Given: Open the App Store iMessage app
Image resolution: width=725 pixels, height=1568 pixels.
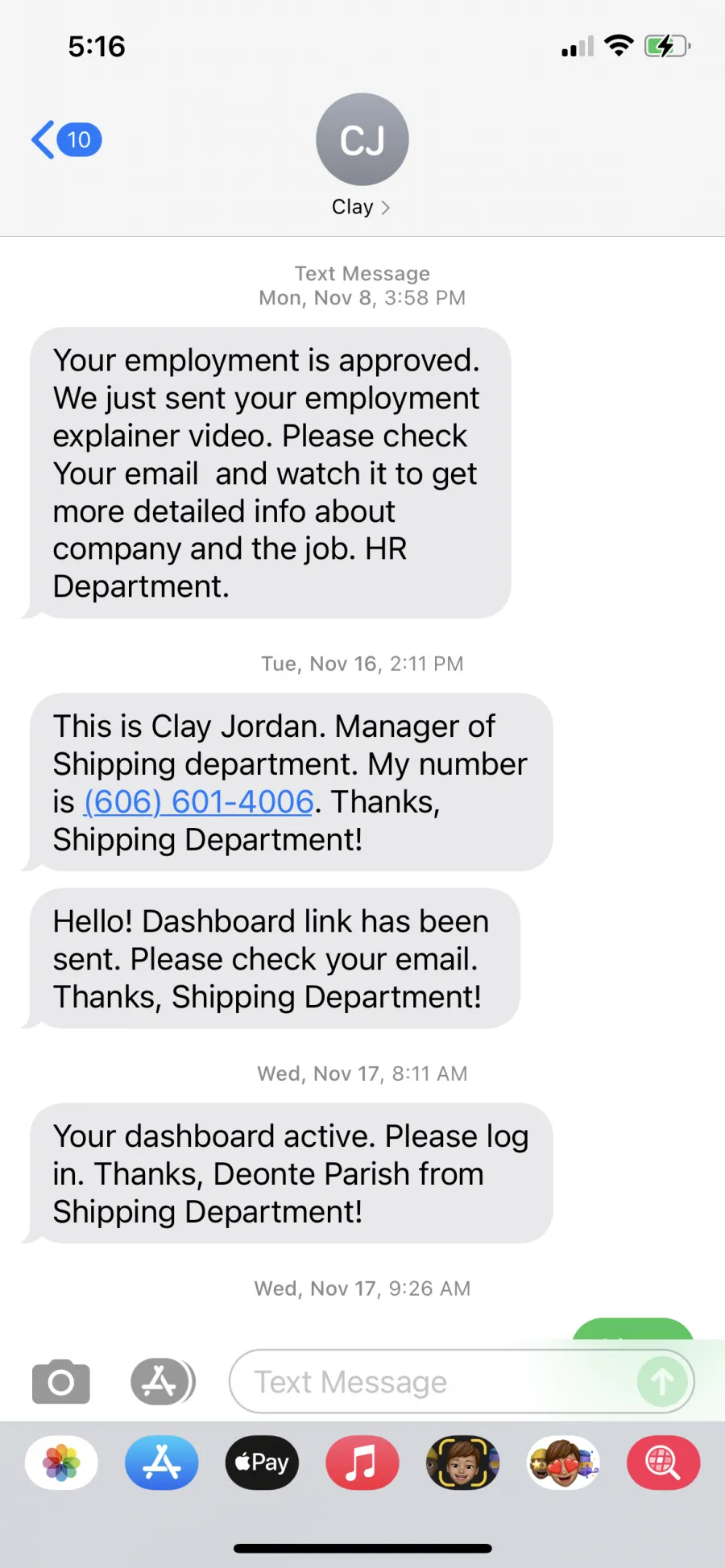Looking at the screenshot, I should (162, 1463).
